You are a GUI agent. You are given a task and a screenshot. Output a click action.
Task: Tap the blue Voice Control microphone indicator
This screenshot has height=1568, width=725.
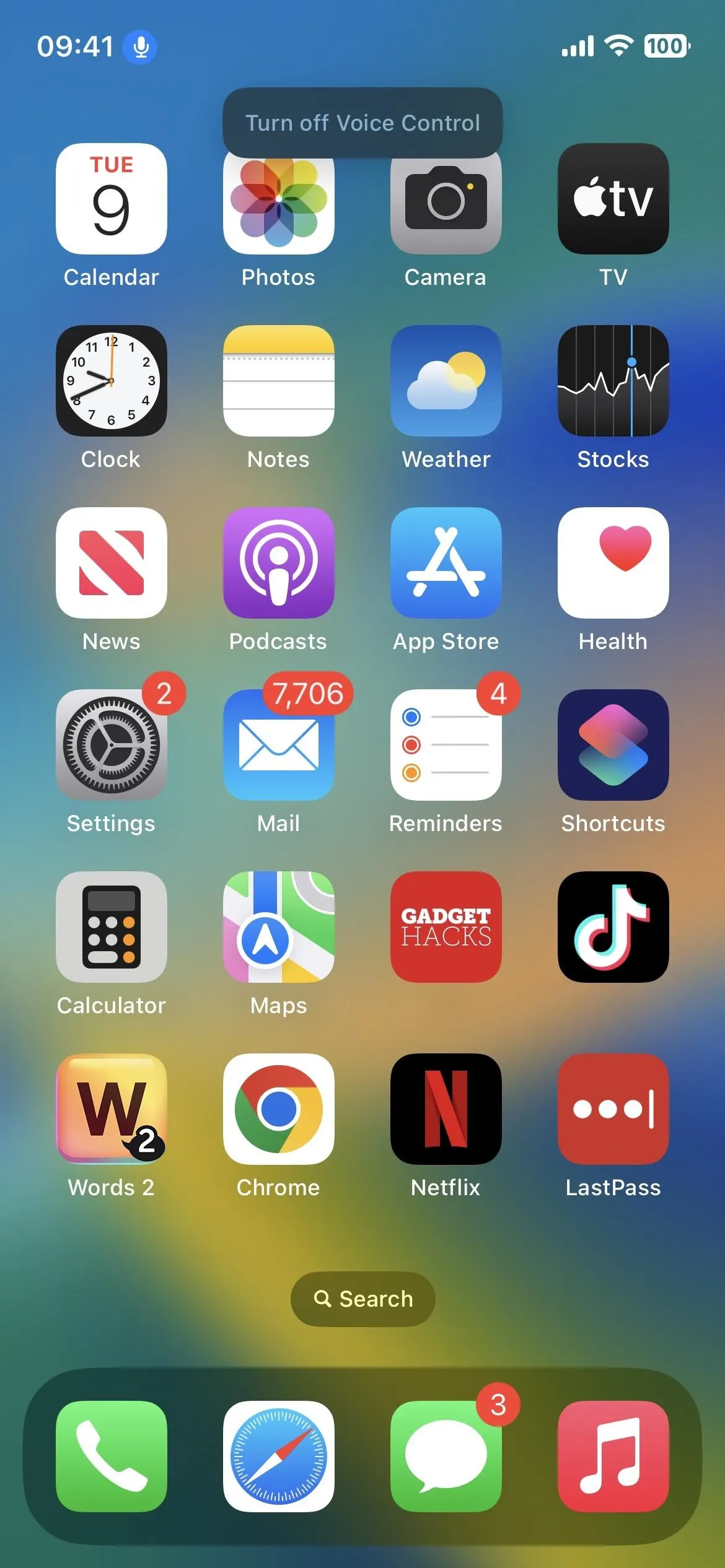click(140, 47)
